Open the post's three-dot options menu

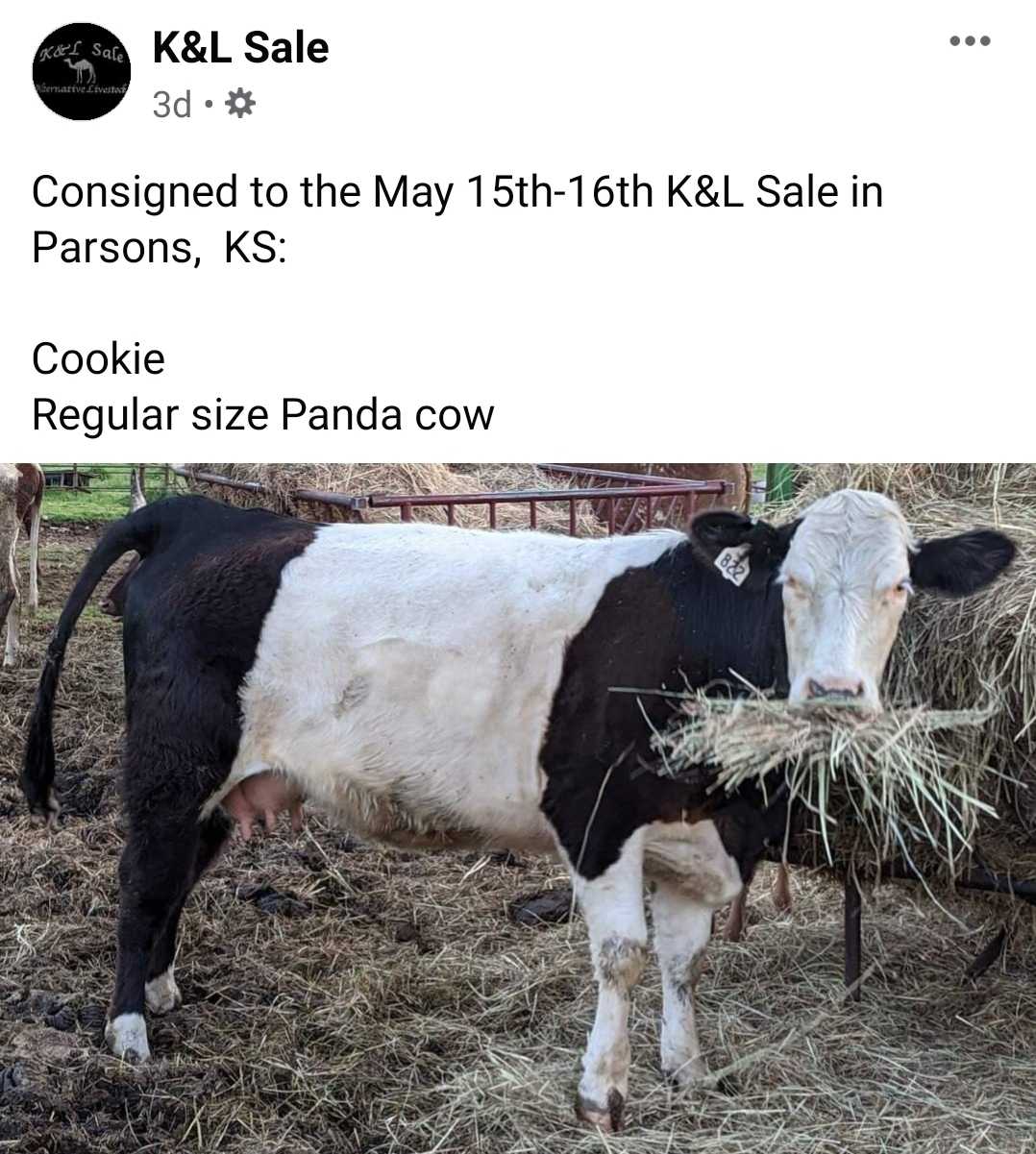[969, 41]
